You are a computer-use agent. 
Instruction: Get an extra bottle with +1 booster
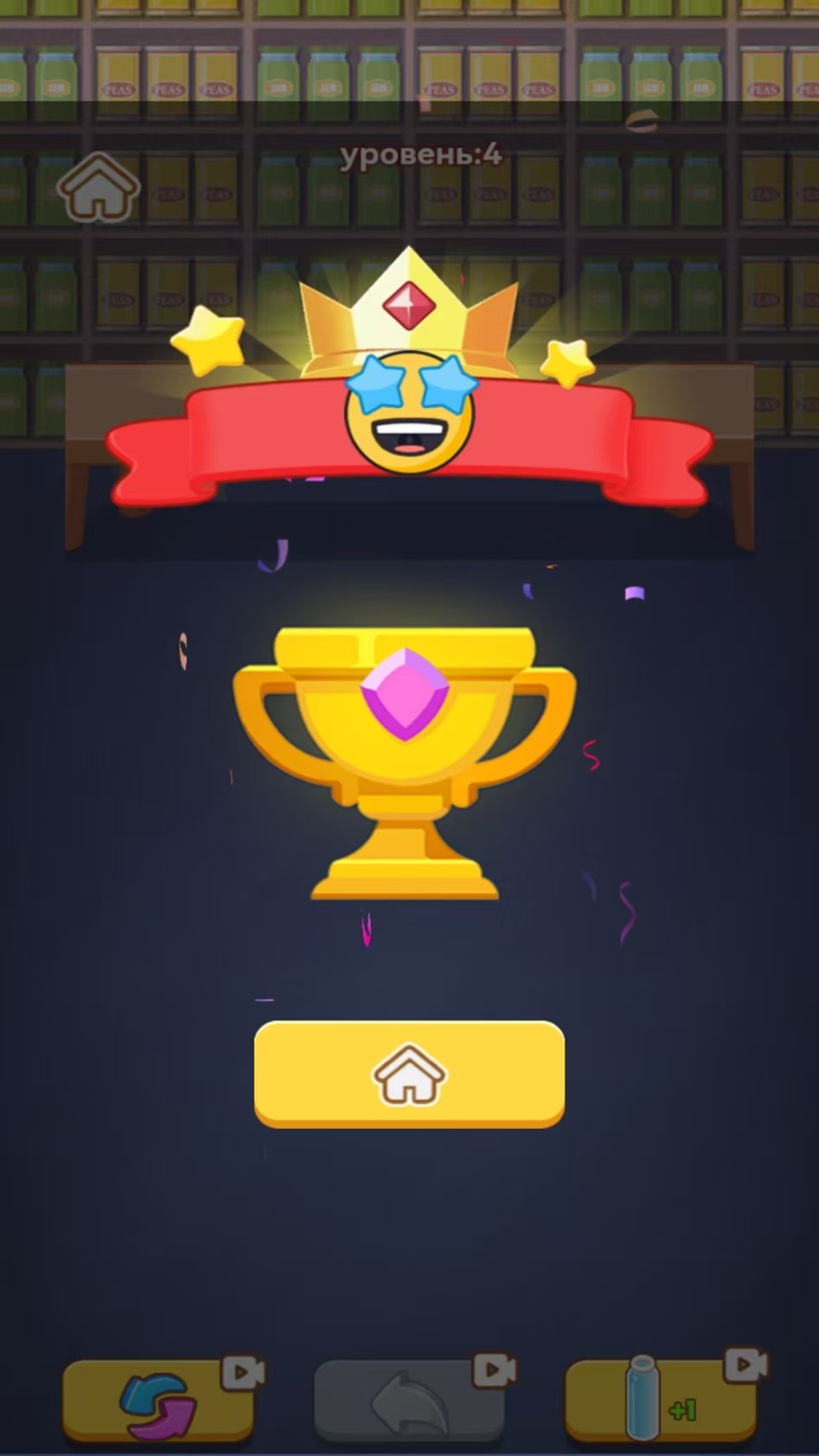point(661,1401)
